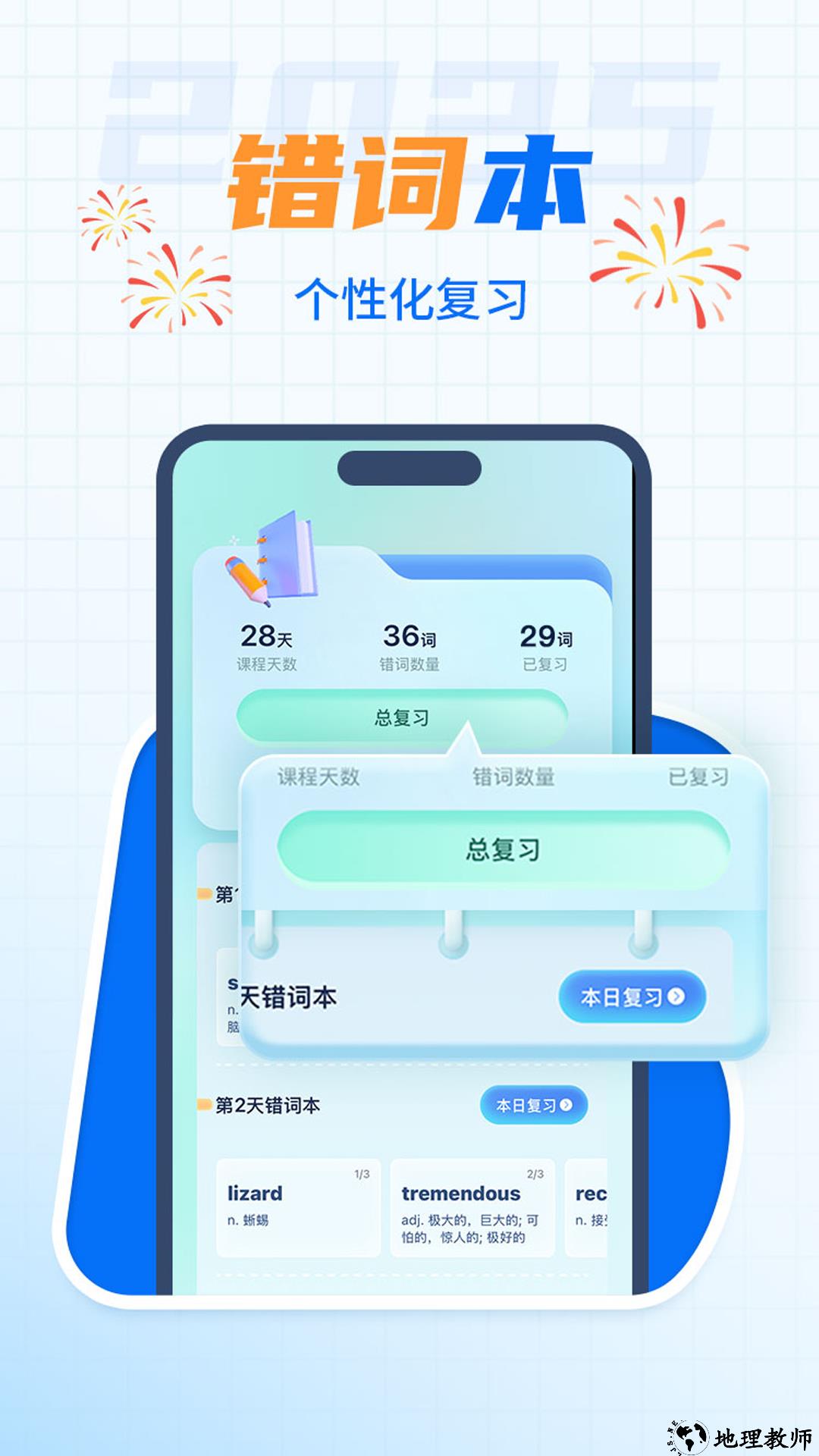Click the small plus sparkle near the pencil icon

click(x=233, y=540)
